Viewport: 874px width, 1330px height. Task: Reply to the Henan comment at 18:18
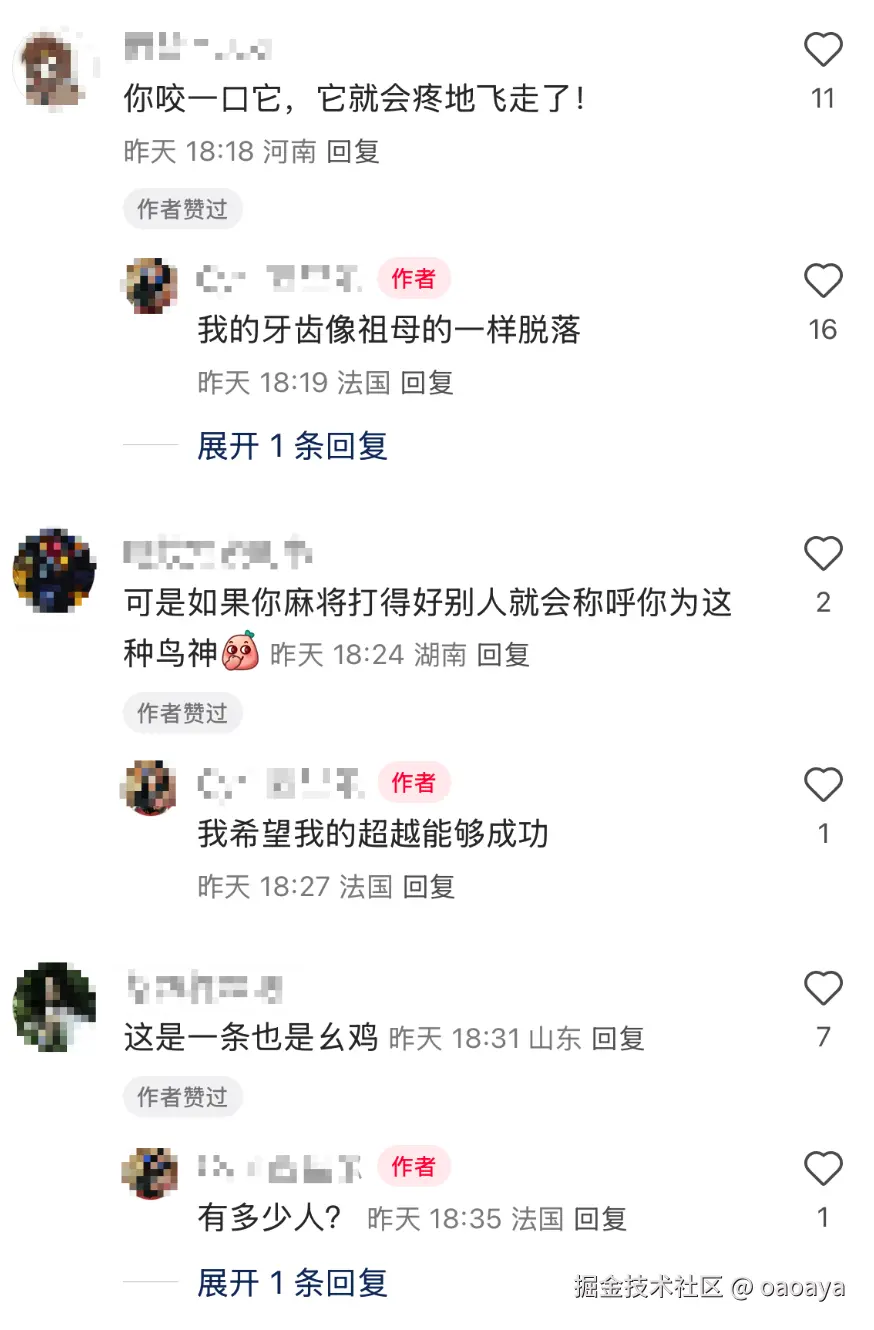pos(354,152)
